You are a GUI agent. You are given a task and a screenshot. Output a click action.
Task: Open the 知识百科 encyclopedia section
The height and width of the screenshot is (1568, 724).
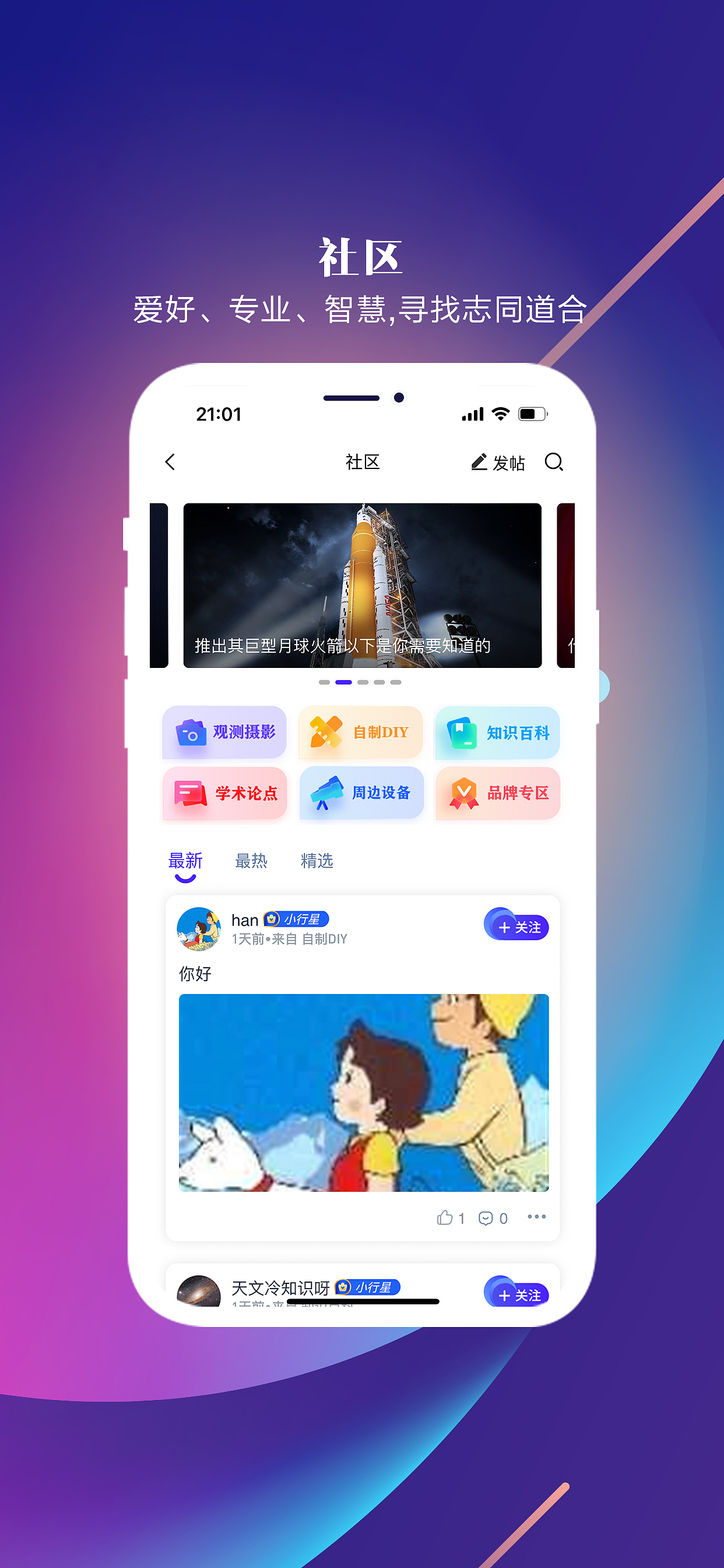(497, 733)
